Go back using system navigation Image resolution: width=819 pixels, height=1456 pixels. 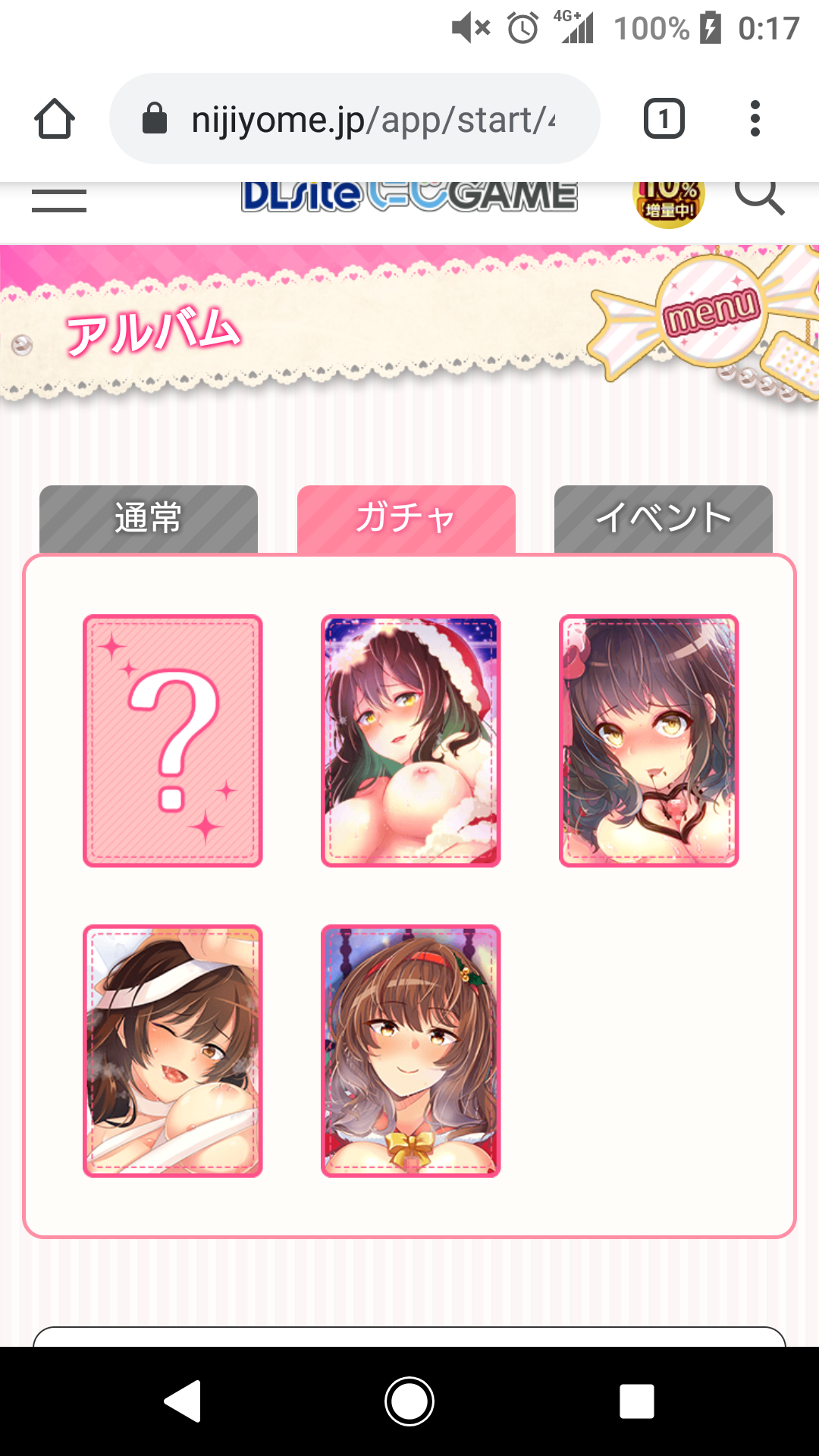(x=183, y=1401)
